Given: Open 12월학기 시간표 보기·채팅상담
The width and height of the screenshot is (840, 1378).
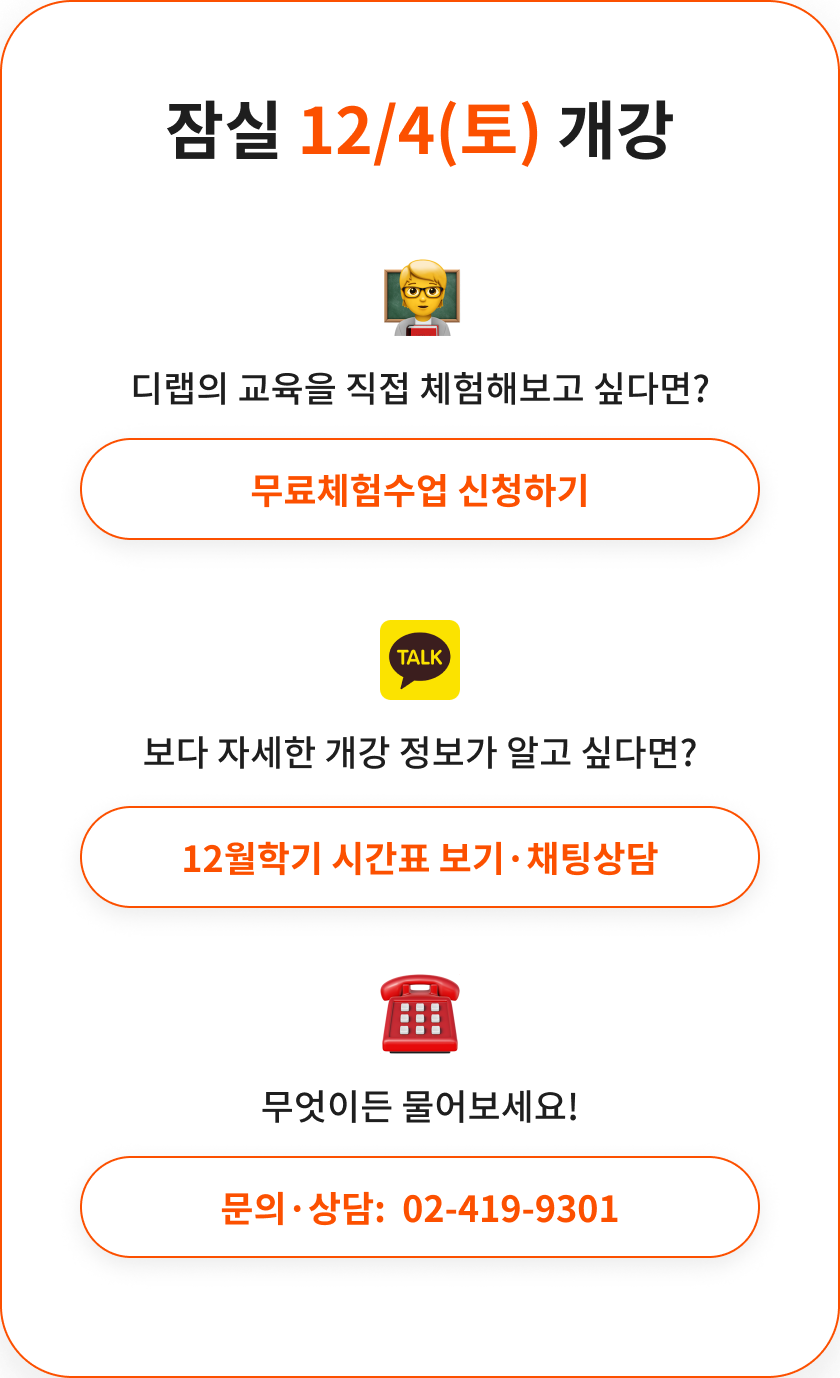Looking at the screenshot, I should tap(419, 858).
